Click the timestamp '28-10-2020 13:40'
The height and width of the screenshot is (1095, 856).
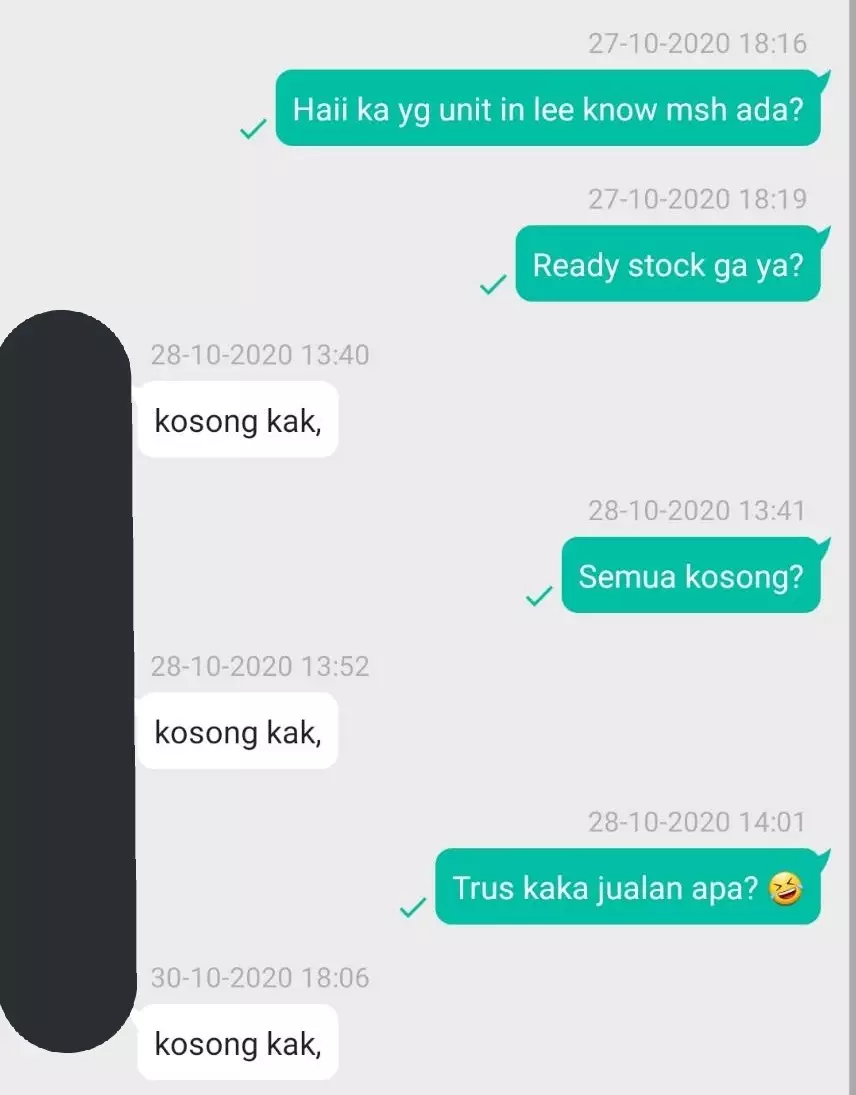[261, 354]
